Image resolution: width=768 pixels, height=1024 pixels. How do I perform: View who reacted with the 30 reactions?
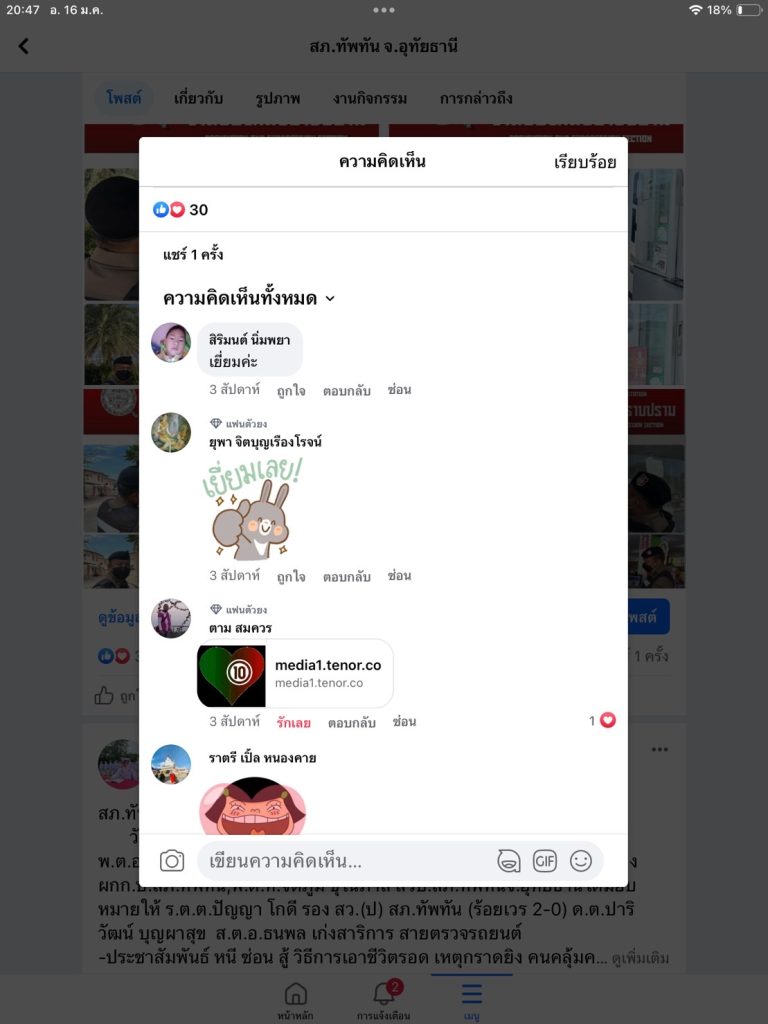point(180,210)
